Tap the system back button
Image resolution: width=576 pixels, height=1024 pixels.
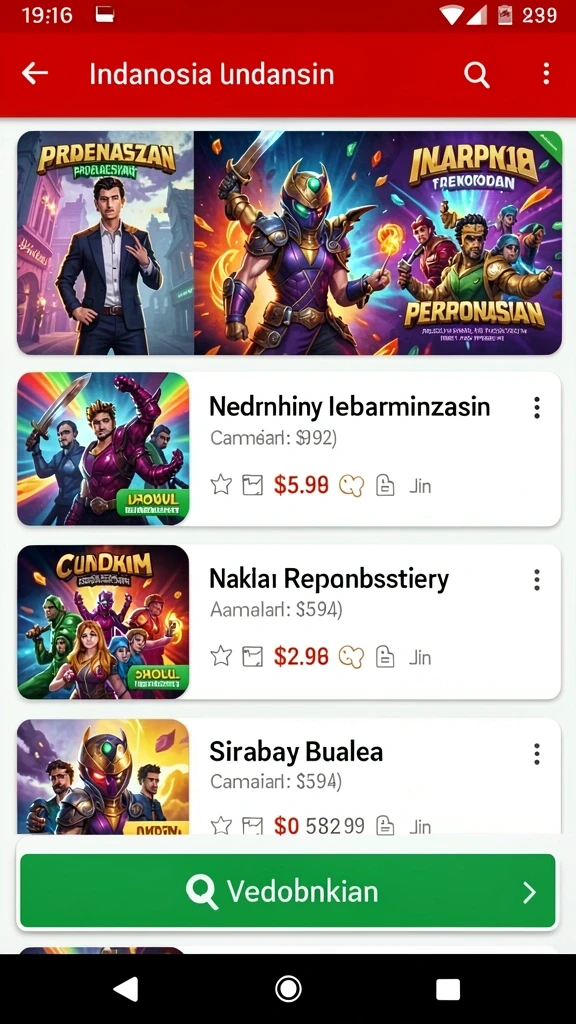[x=127, y=989]
